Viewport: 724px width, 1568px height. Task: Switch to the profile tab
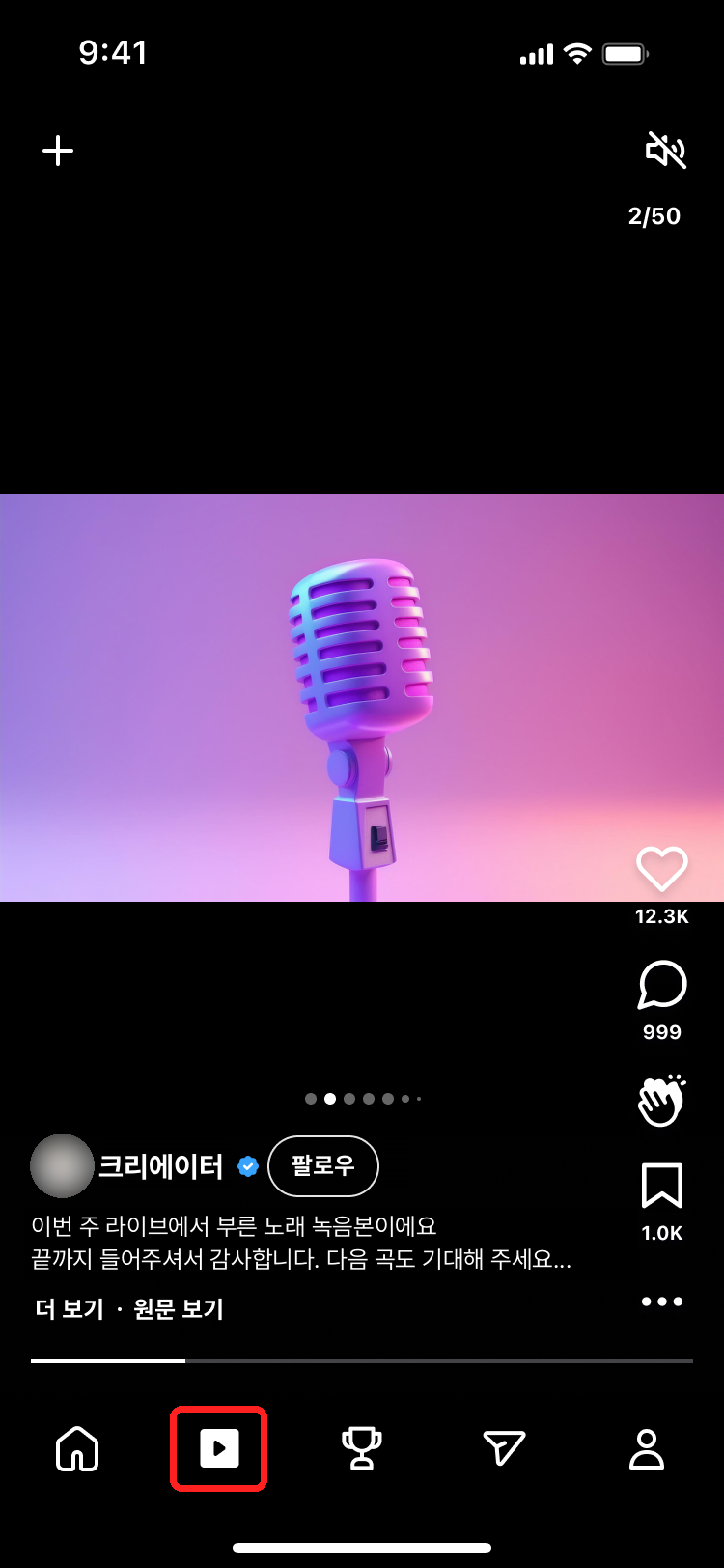coord(647,1449)
